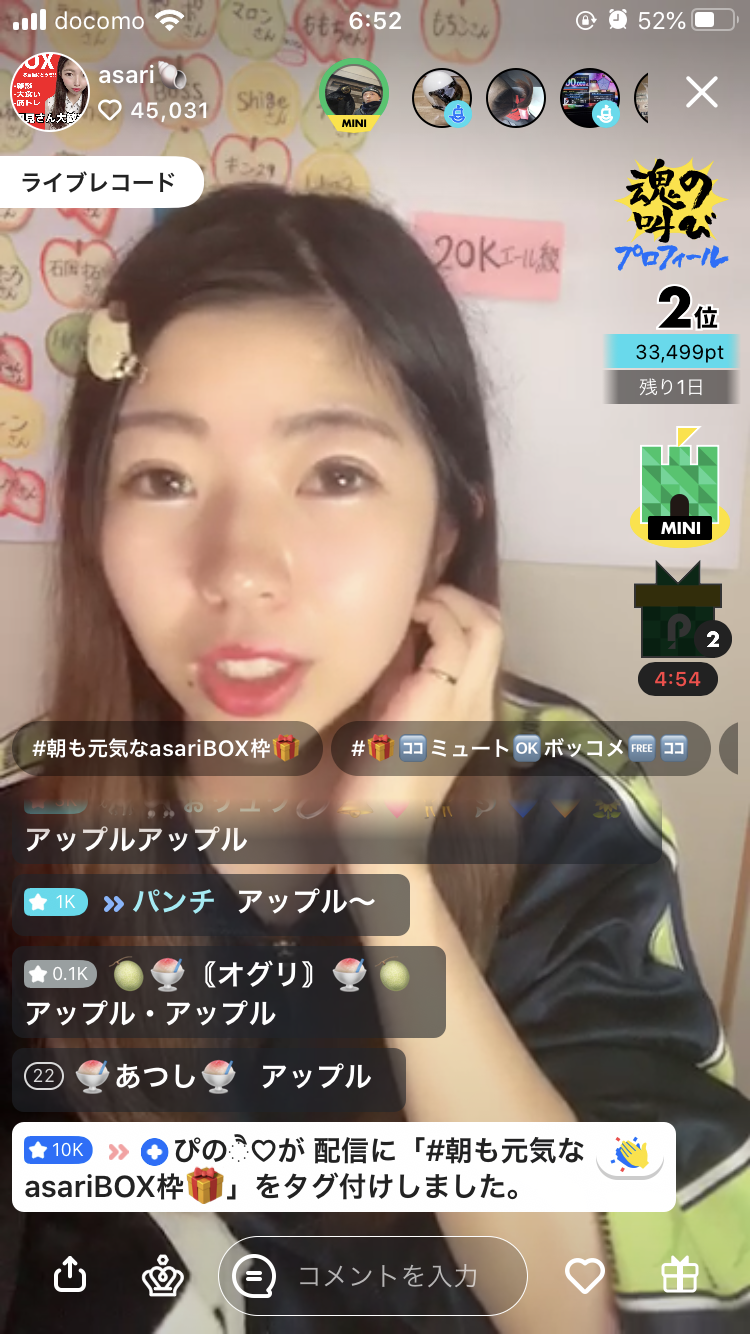Close the live stream

tap(701, 93)
